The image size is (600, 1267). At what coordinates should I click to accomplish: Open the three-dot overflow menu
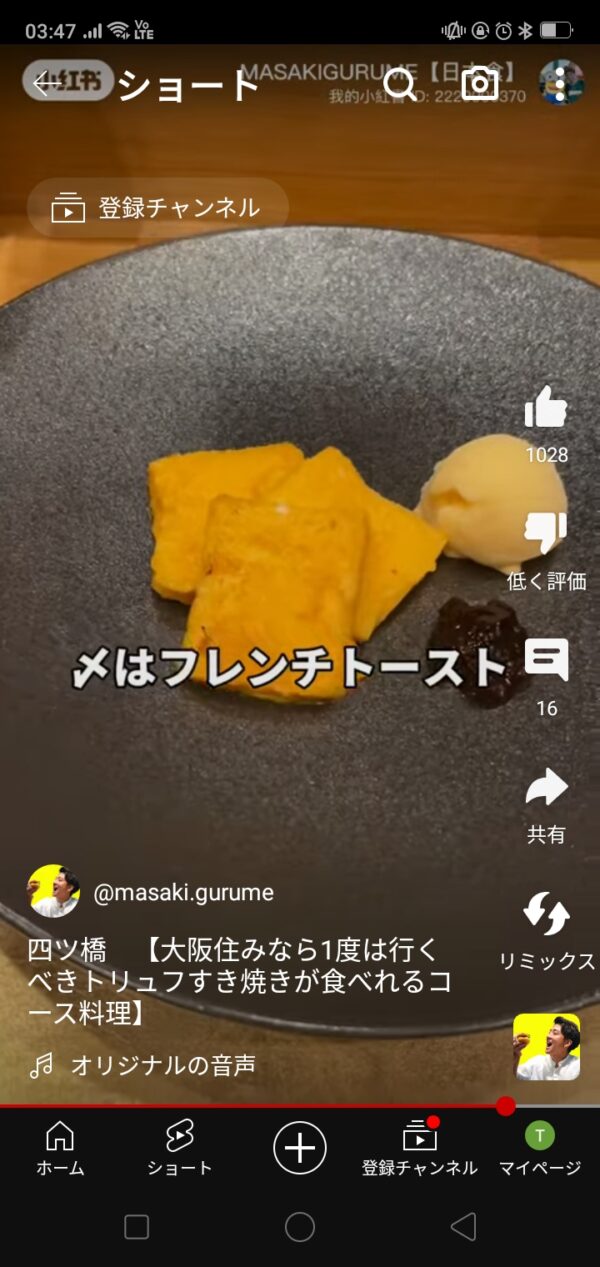pos(560,84)
